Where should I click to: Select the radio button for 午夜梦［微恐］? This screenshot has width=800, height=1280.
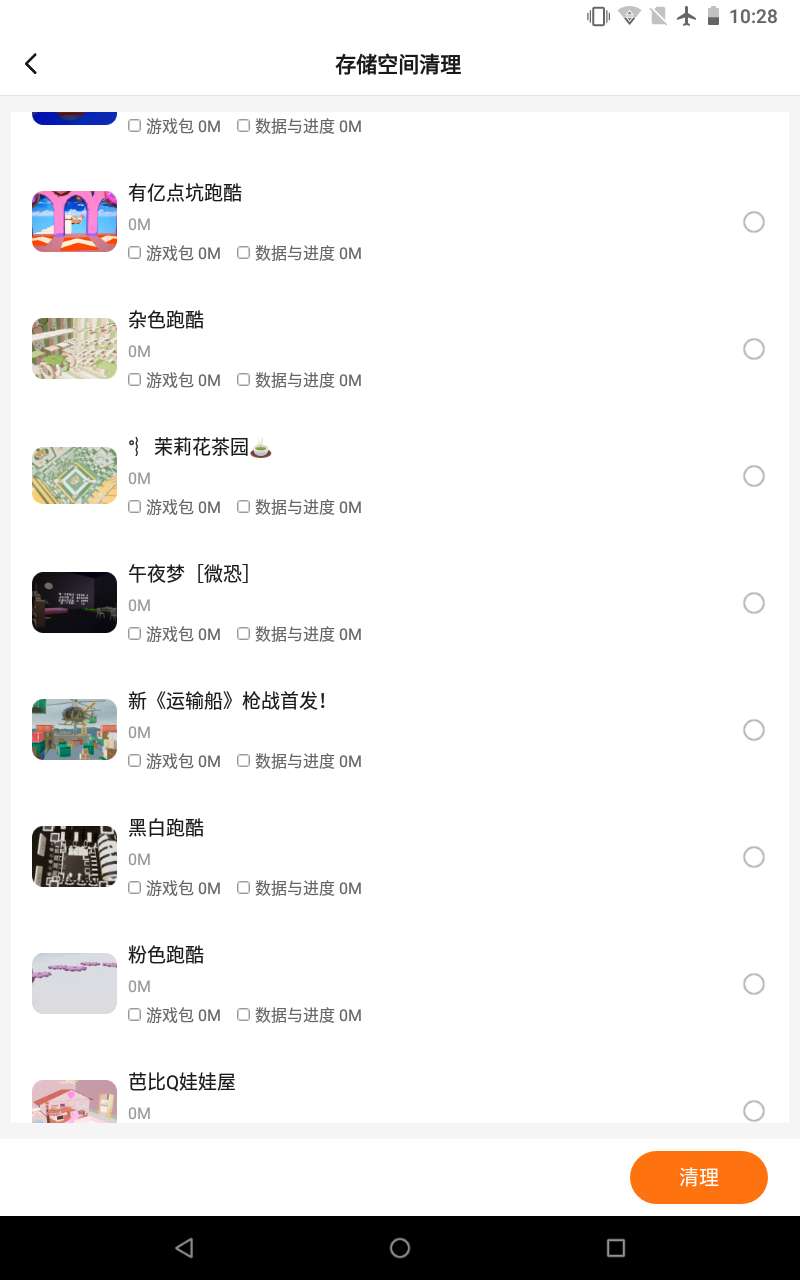point(754,603)
